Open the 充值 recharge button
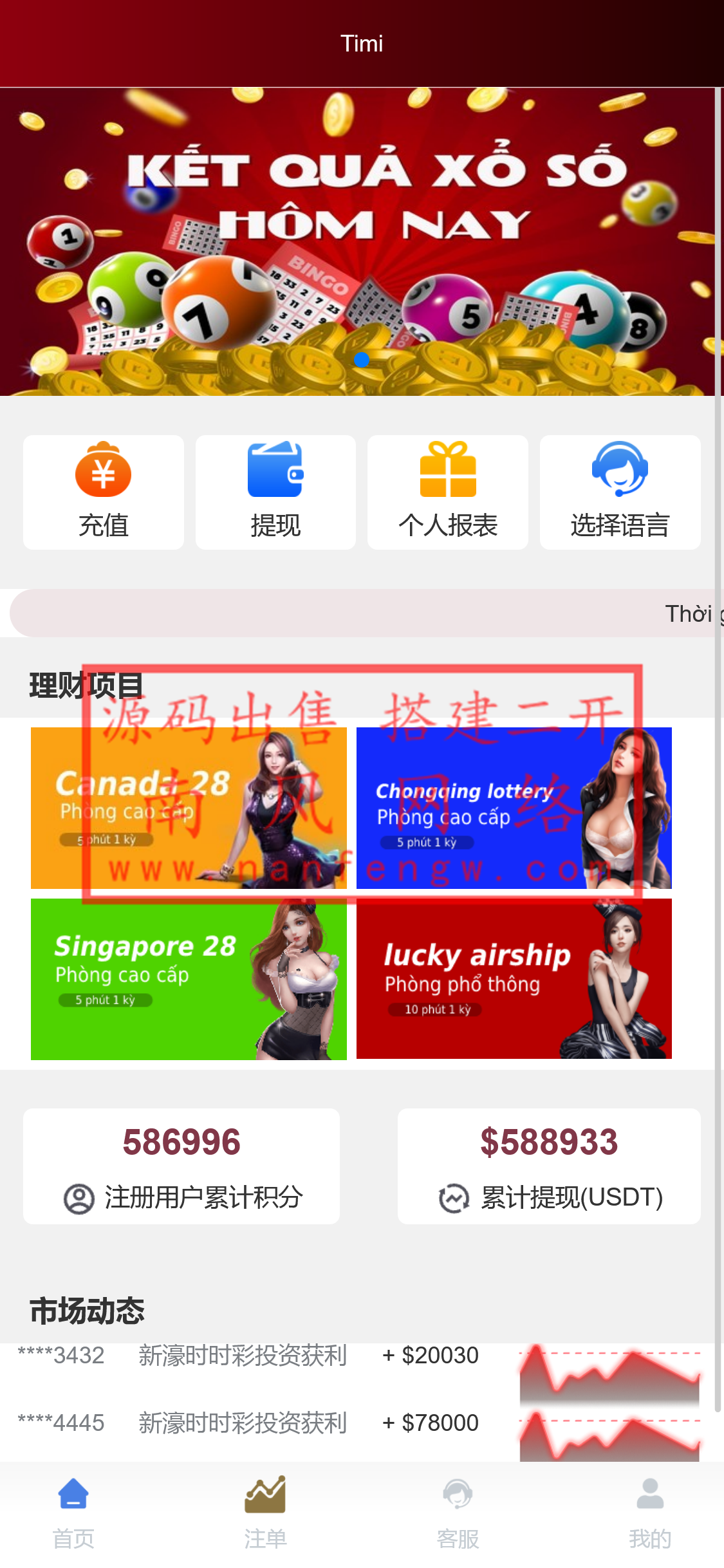 click(104, 492)
